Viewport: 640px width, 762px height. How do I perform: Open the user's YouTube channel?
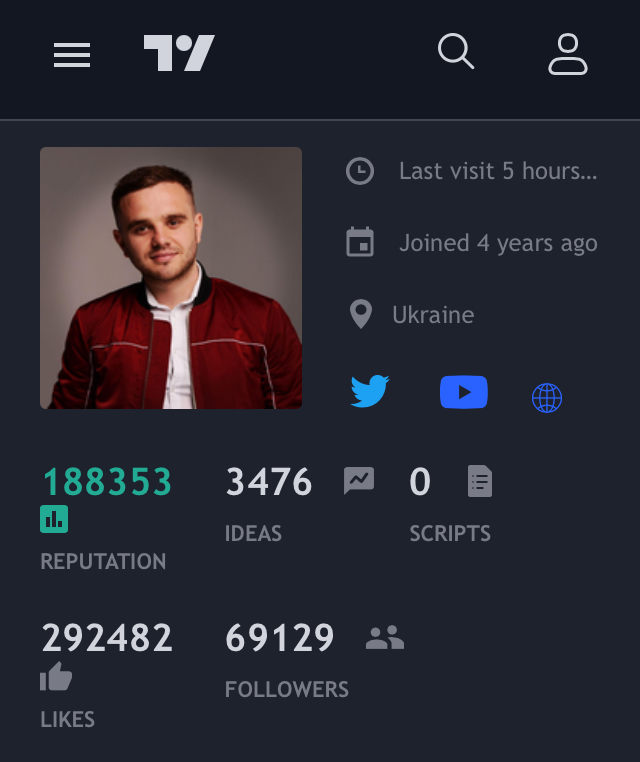(x=464, y=392)
